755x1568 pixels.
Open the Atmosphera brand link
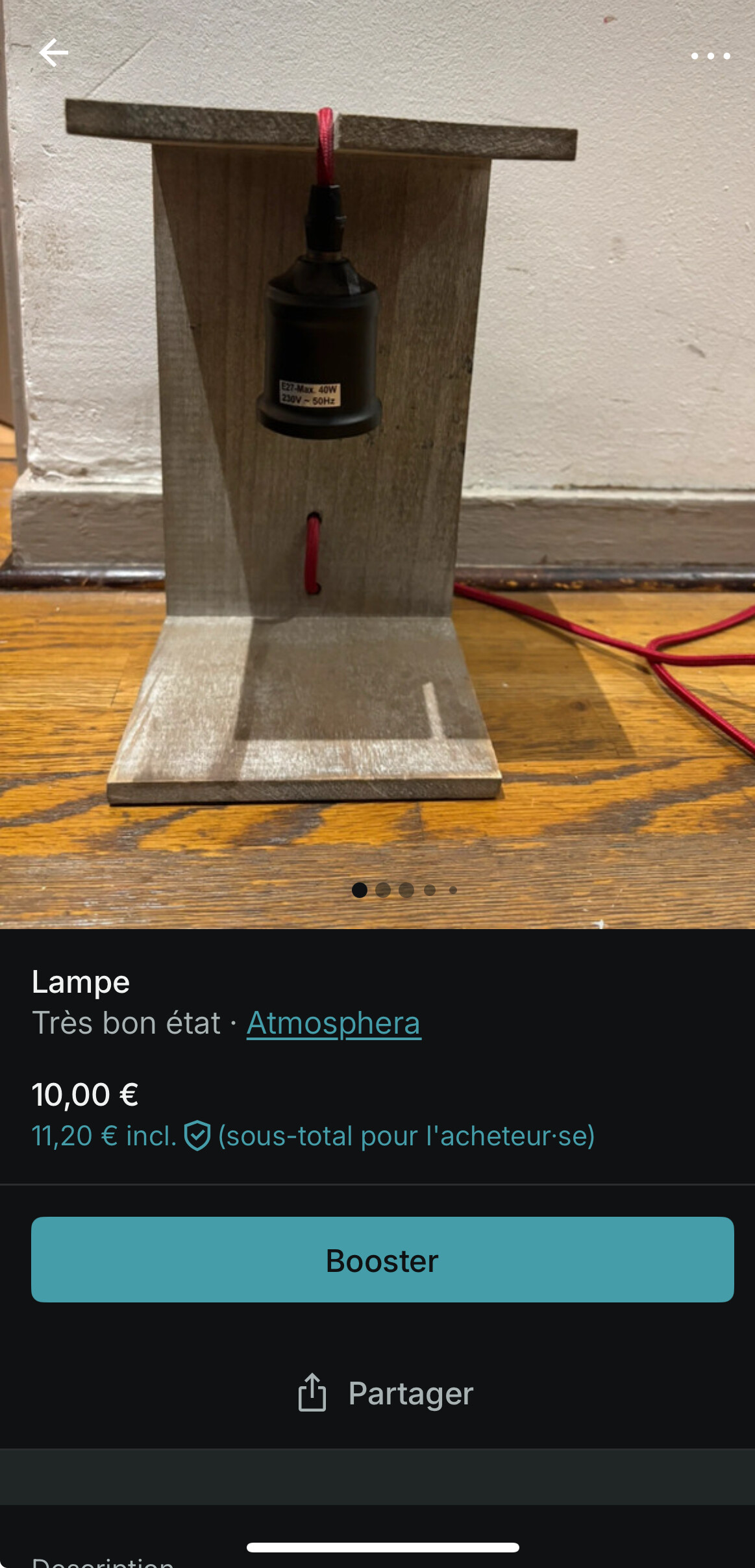[x=334, y=1023]
